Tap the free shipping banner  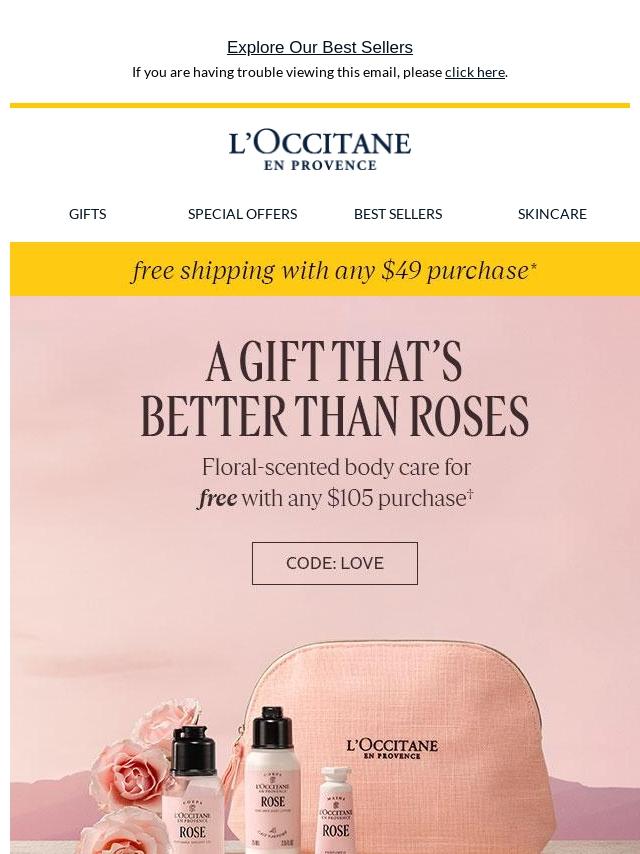click(x=334, y=270)
